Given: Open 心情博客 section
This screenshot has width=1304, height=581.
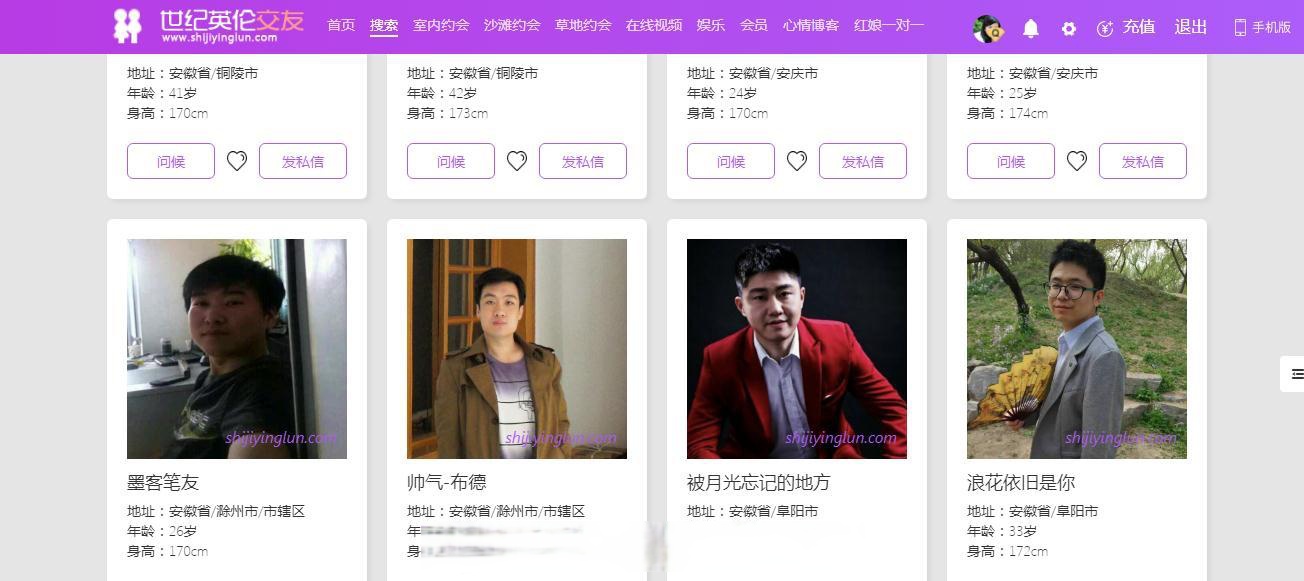Looking at the screenshot, I should point(811,25).
